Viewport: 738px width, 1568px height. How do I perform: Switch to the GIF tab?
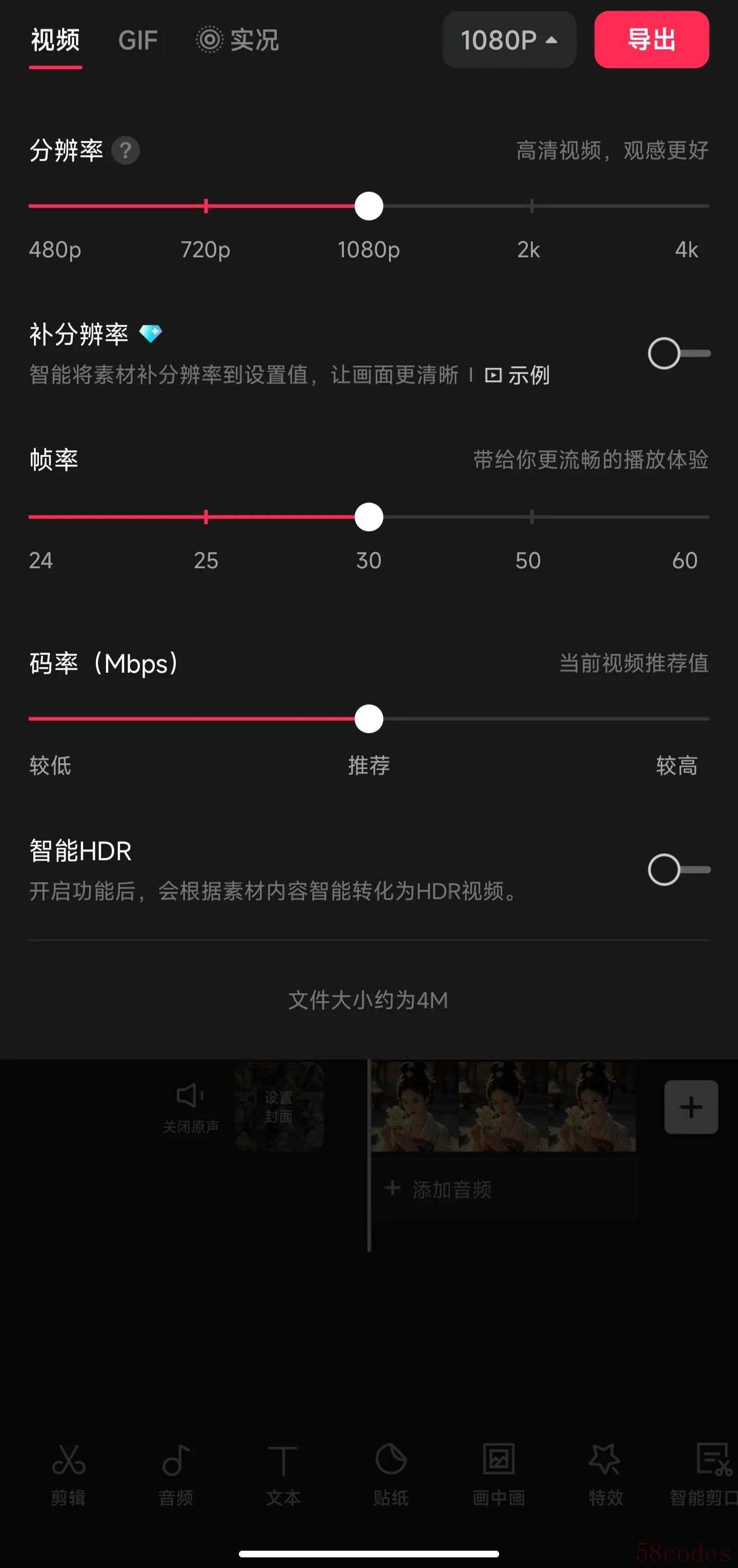pos(138,40)
